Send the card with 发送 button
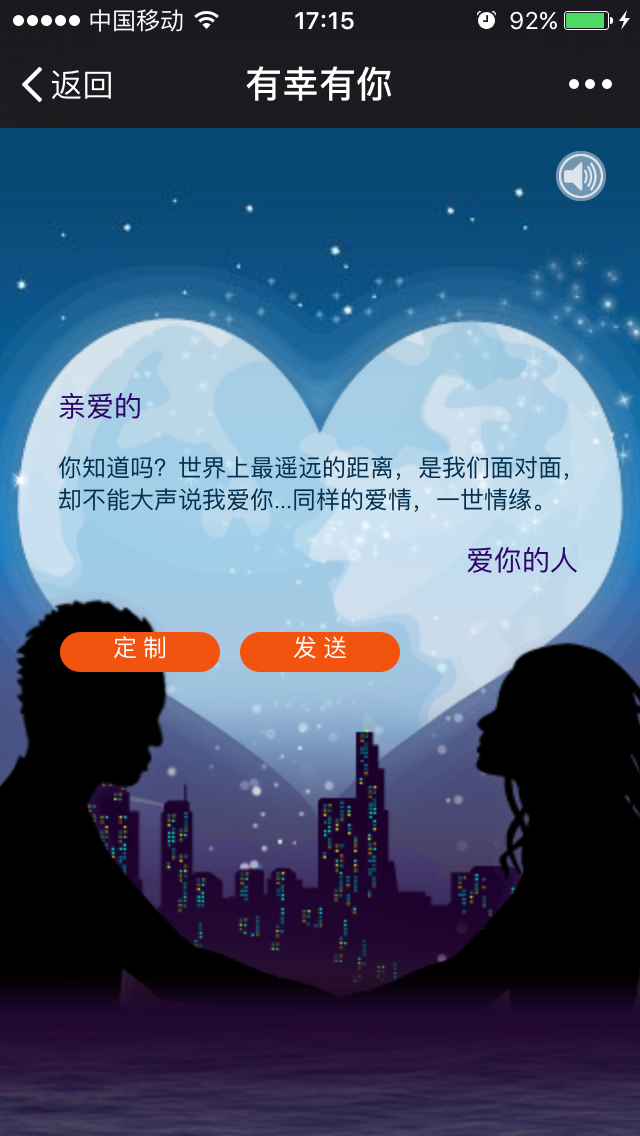Screen dimensions: 640x1136 coord(320,651)
